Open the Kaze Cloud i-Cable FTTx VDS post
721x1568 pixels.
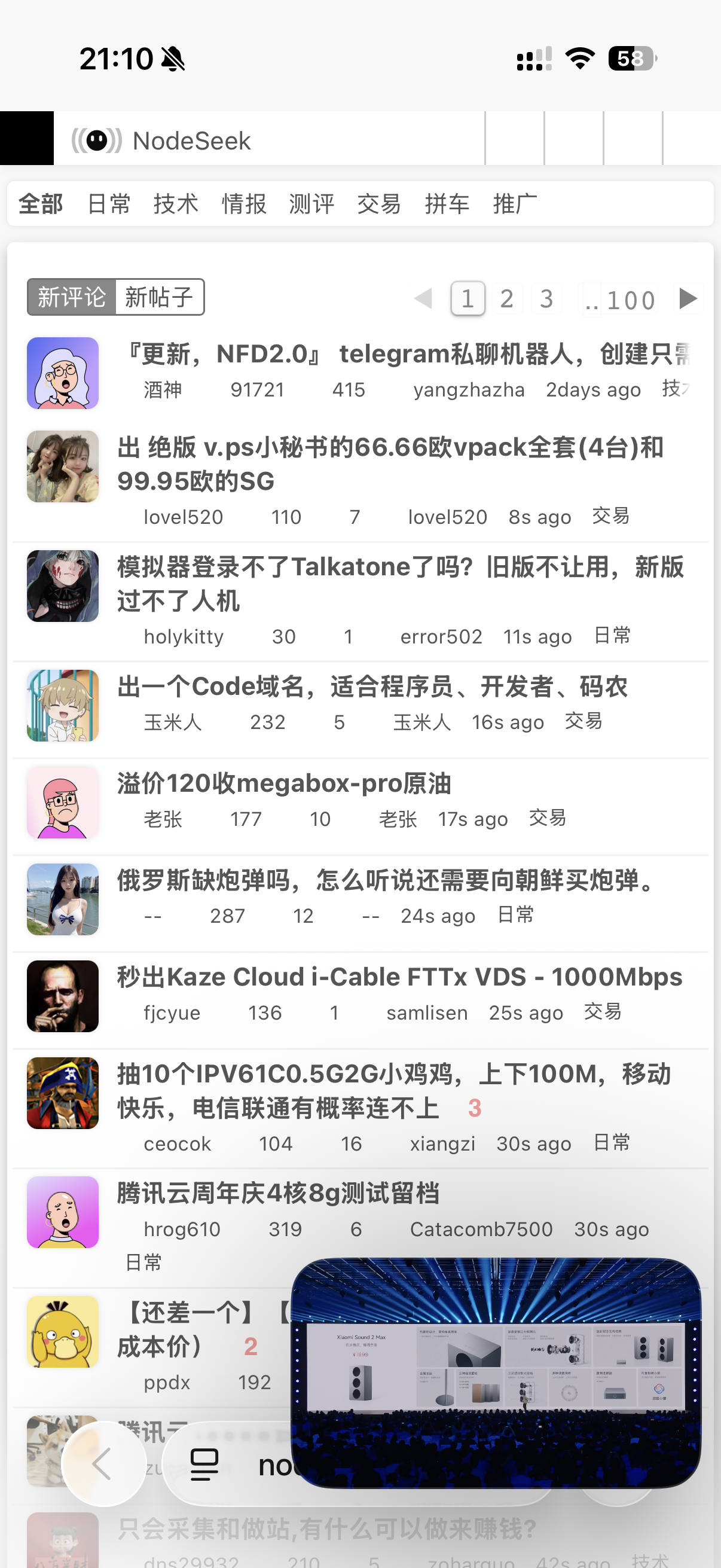(x=400, y=977)
